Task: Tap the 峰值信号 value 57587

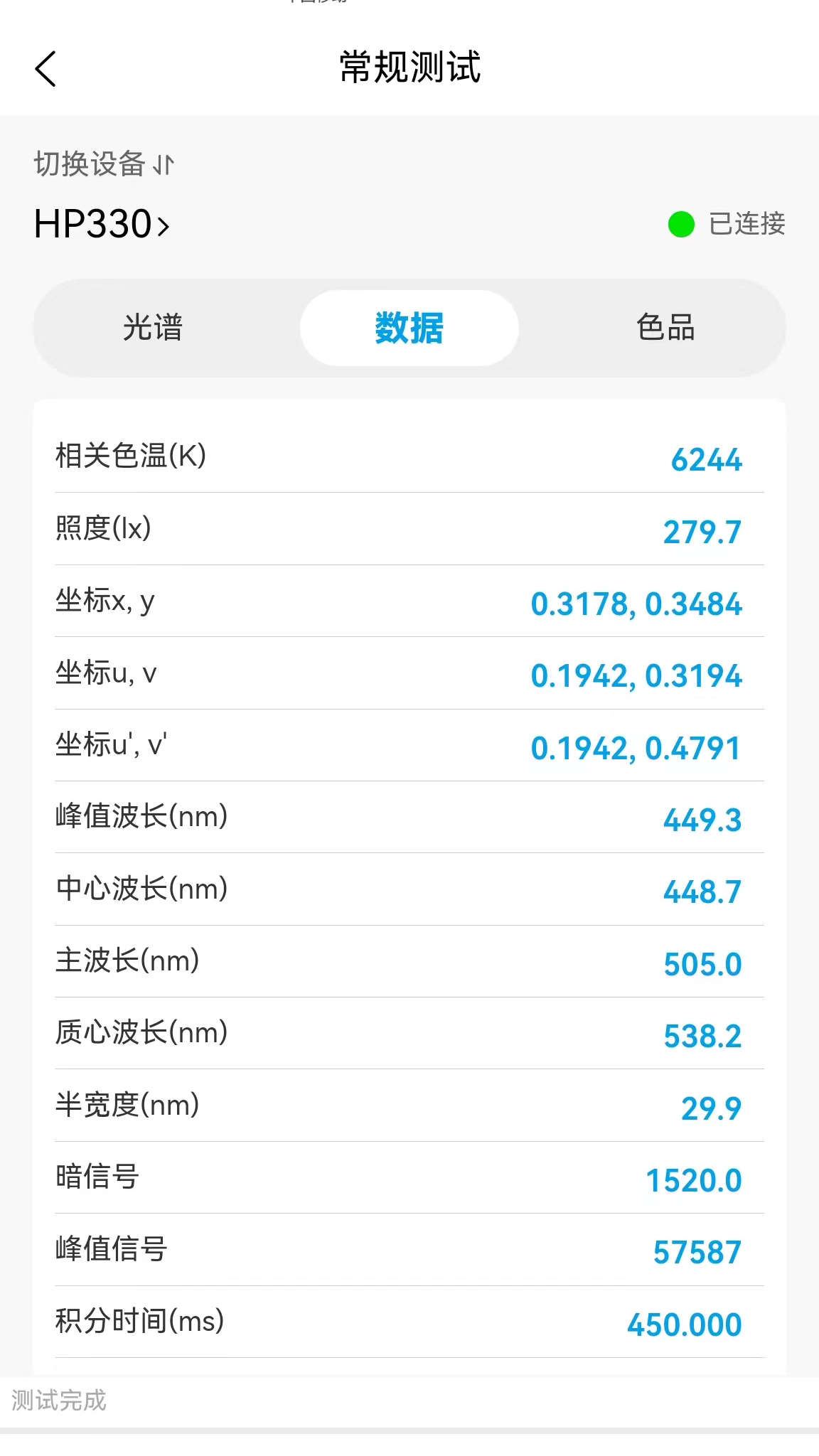Action: pos(697,1251)
